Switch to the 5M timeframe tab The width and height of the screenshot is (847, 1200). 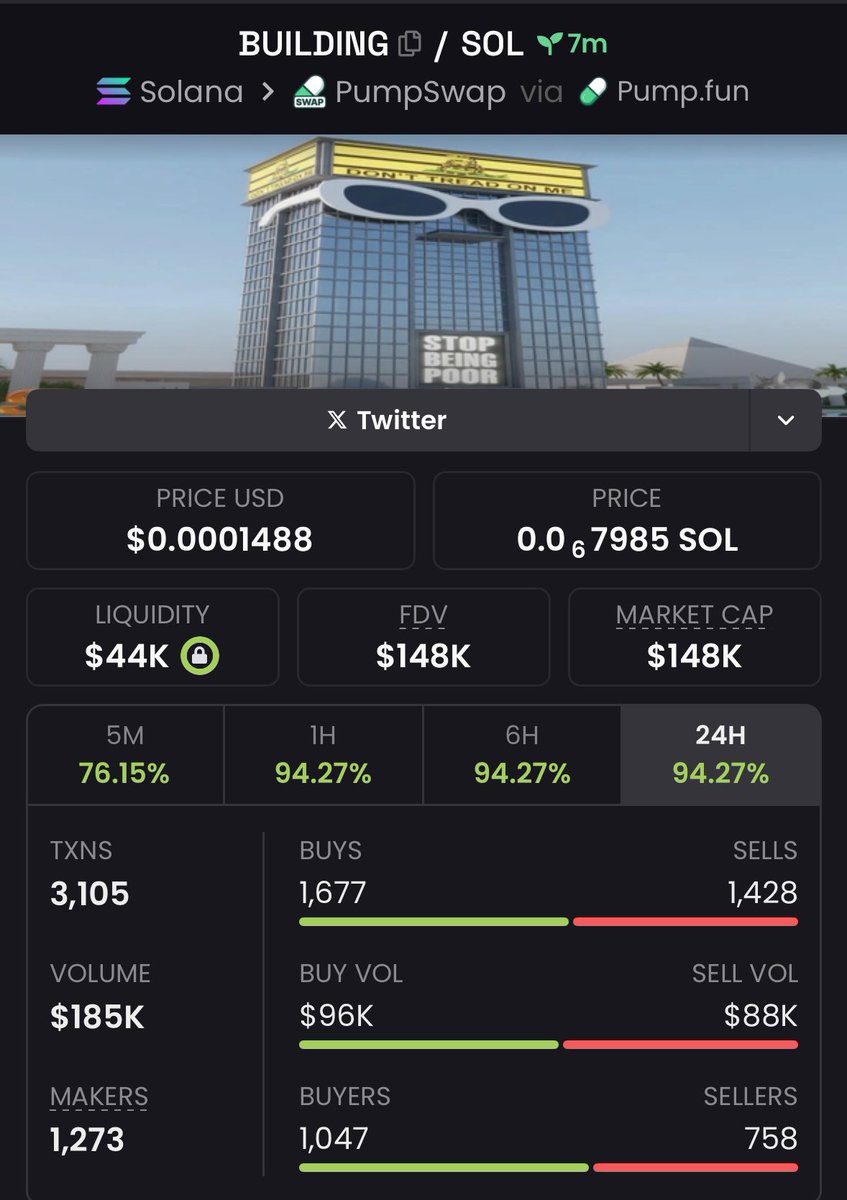pyautogui.click(x=125, y=754)
